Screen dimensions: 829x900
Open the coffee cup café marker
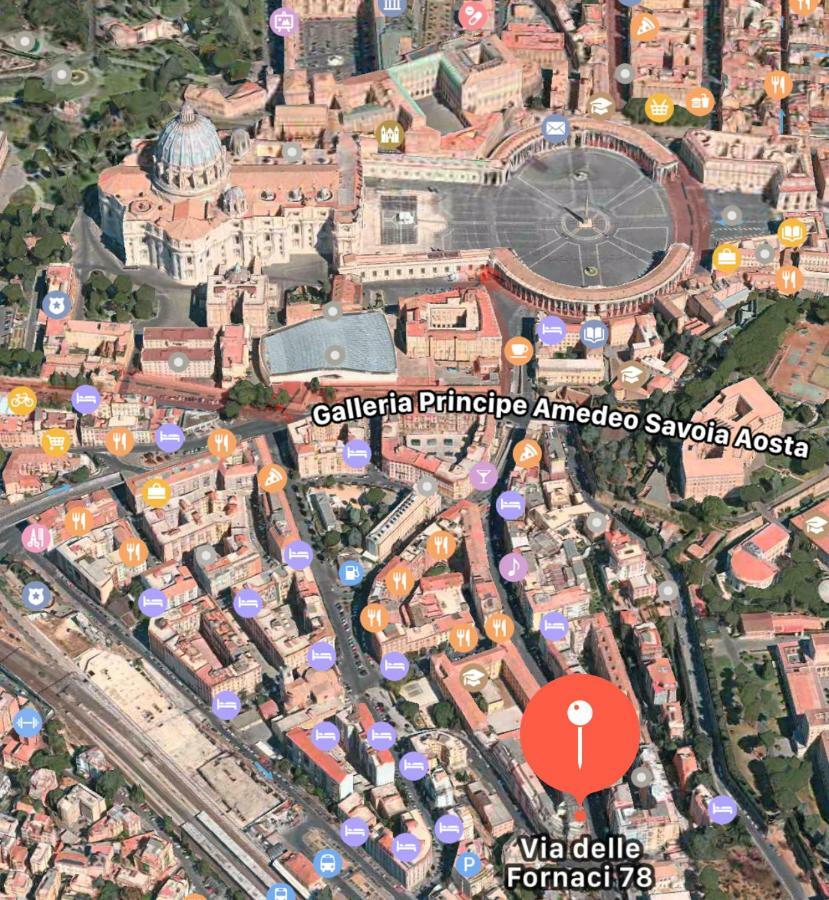(517, 350)
